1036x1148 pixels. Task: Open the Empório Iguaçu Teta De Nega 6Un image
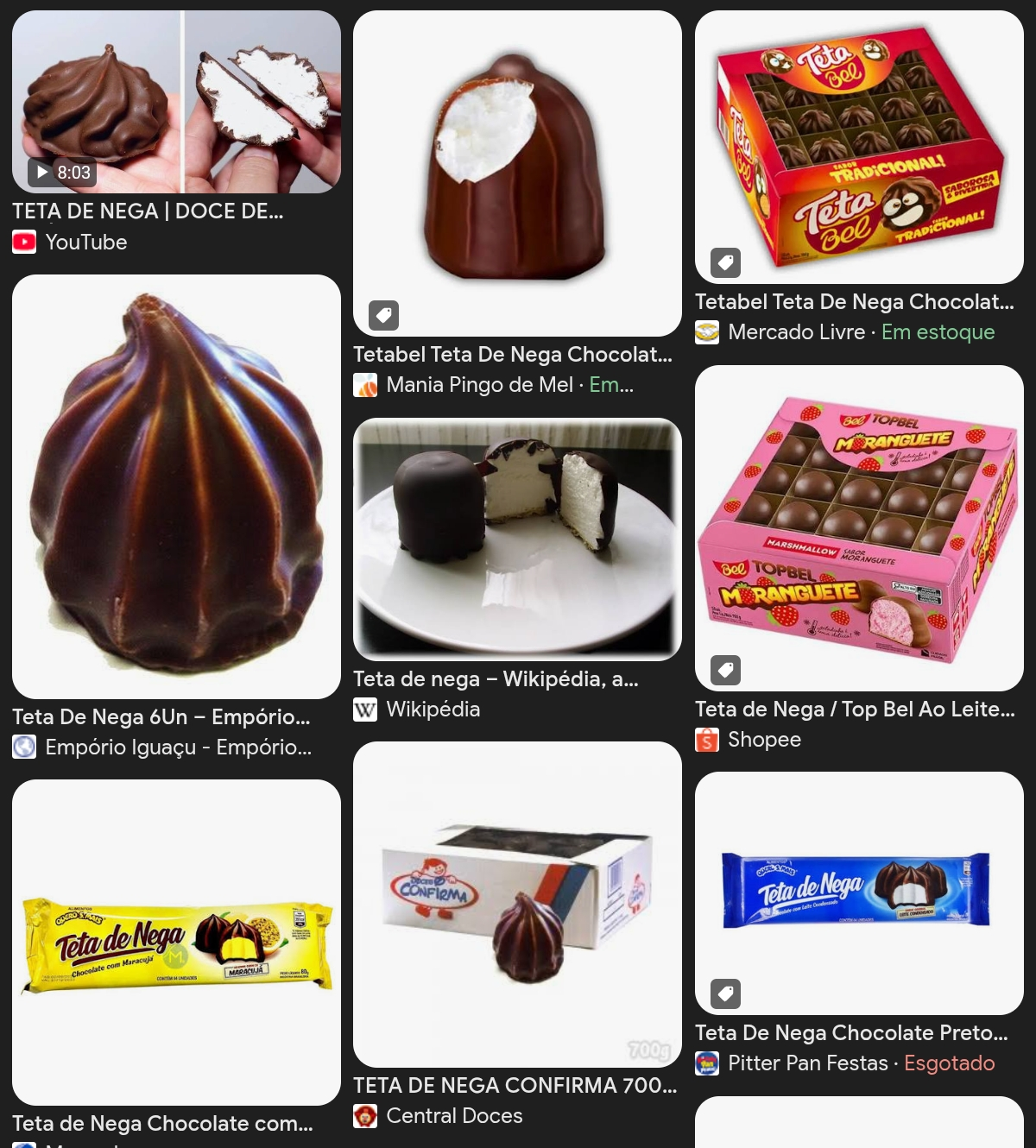click(176, 486)
